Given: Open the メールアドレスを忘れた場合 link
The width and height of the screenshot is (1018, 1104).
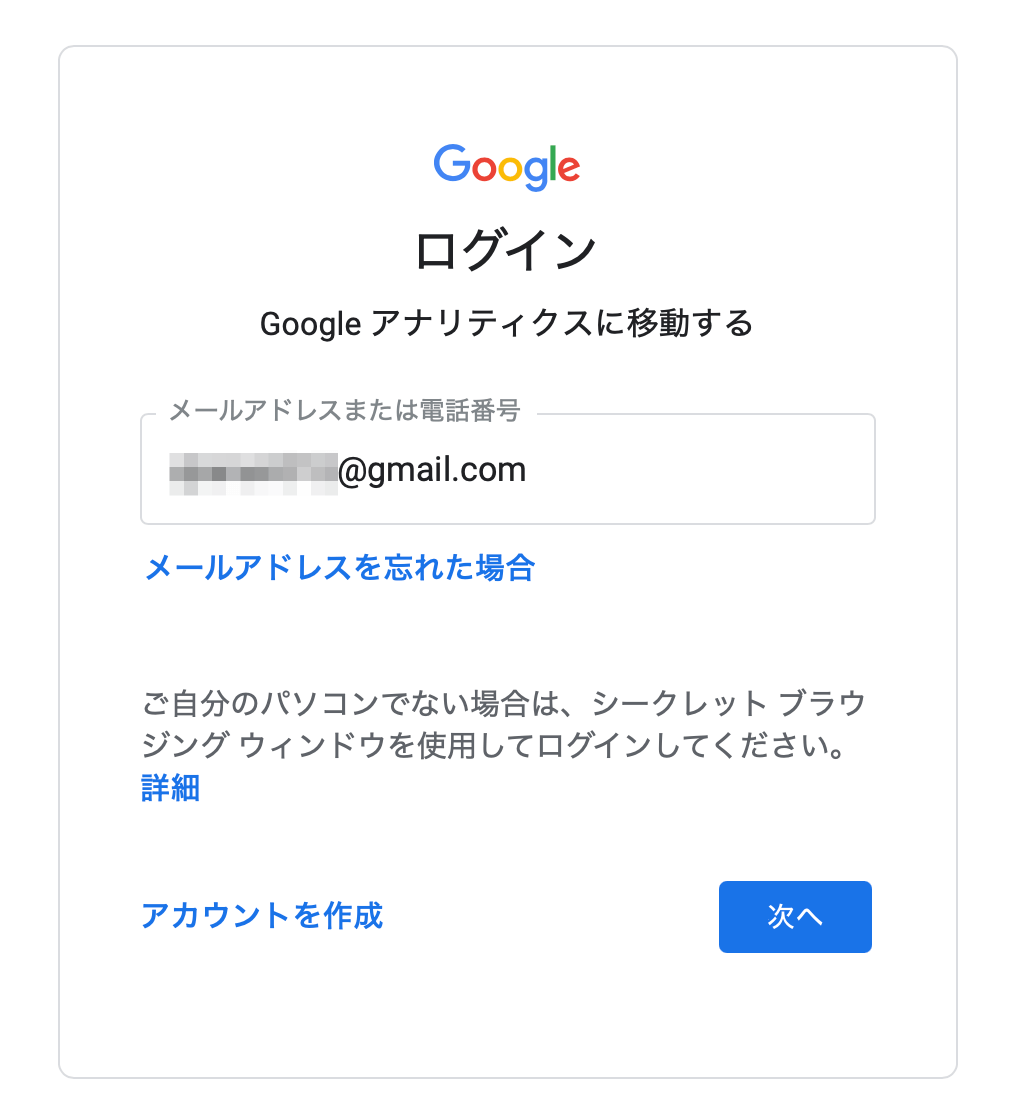Looking at the screenshot, I should pos(340,568).
